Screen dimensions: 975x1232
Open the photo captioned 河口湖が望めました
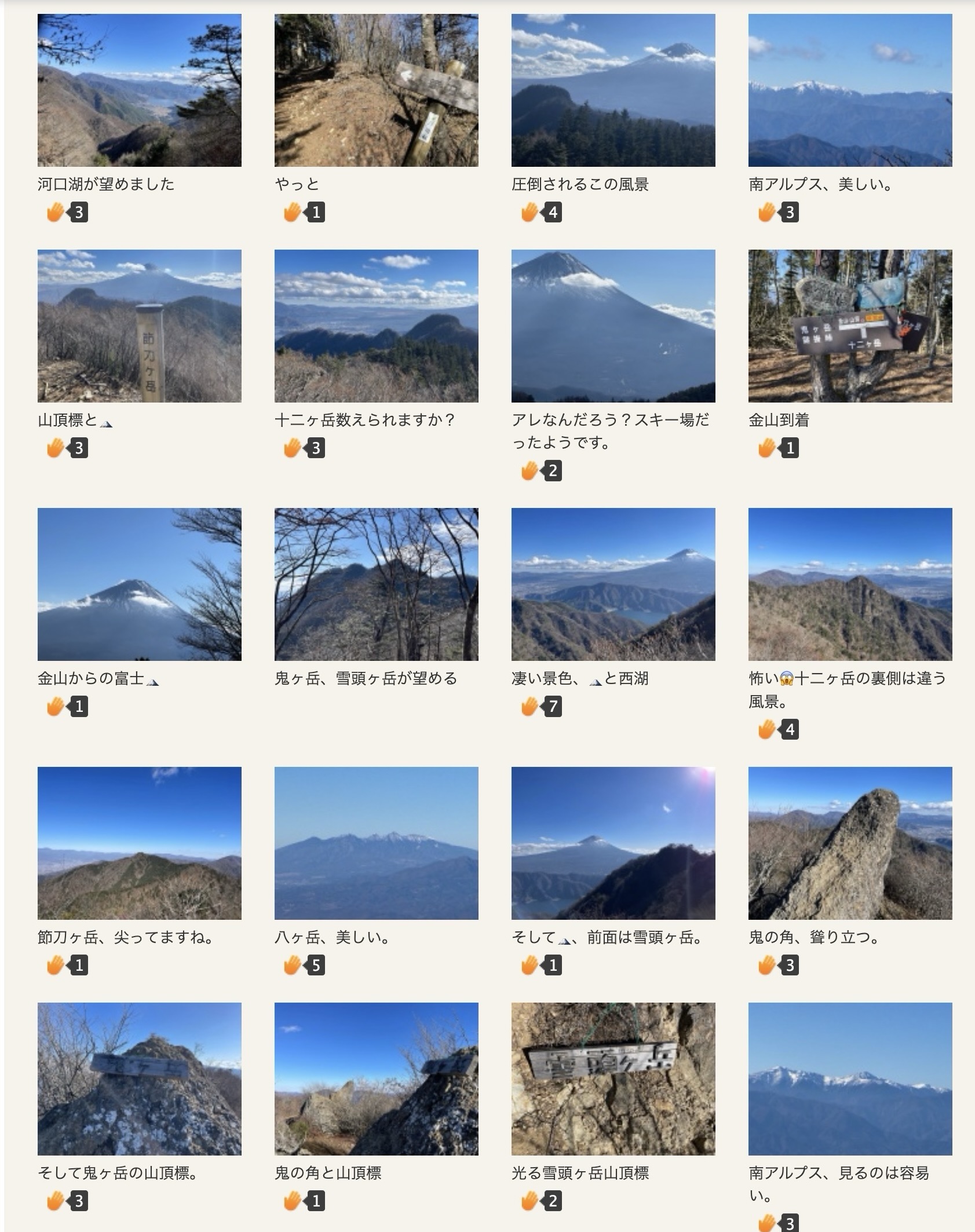[x=139, y=90]
